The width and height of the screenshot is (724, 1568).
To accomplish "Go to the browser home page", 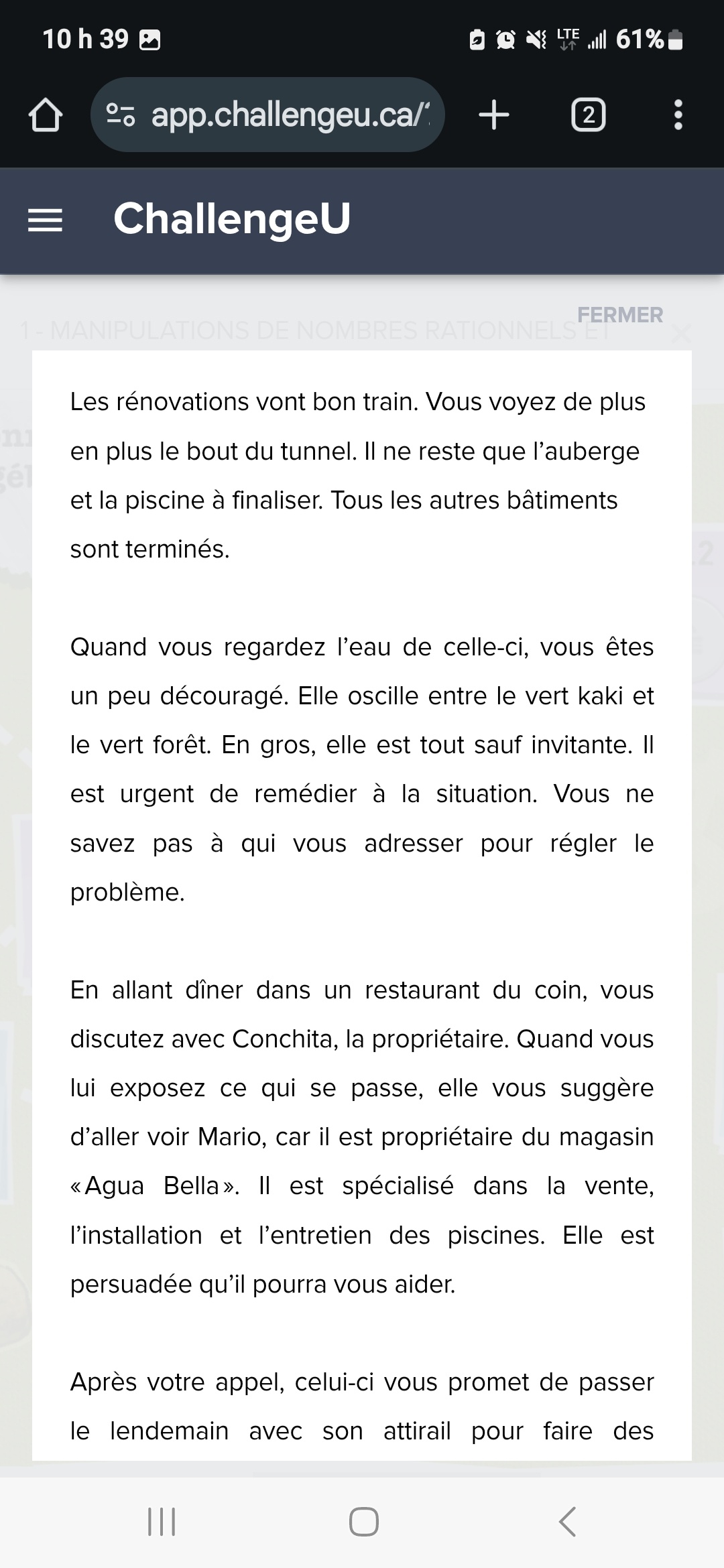I will (x=46, y=115).
